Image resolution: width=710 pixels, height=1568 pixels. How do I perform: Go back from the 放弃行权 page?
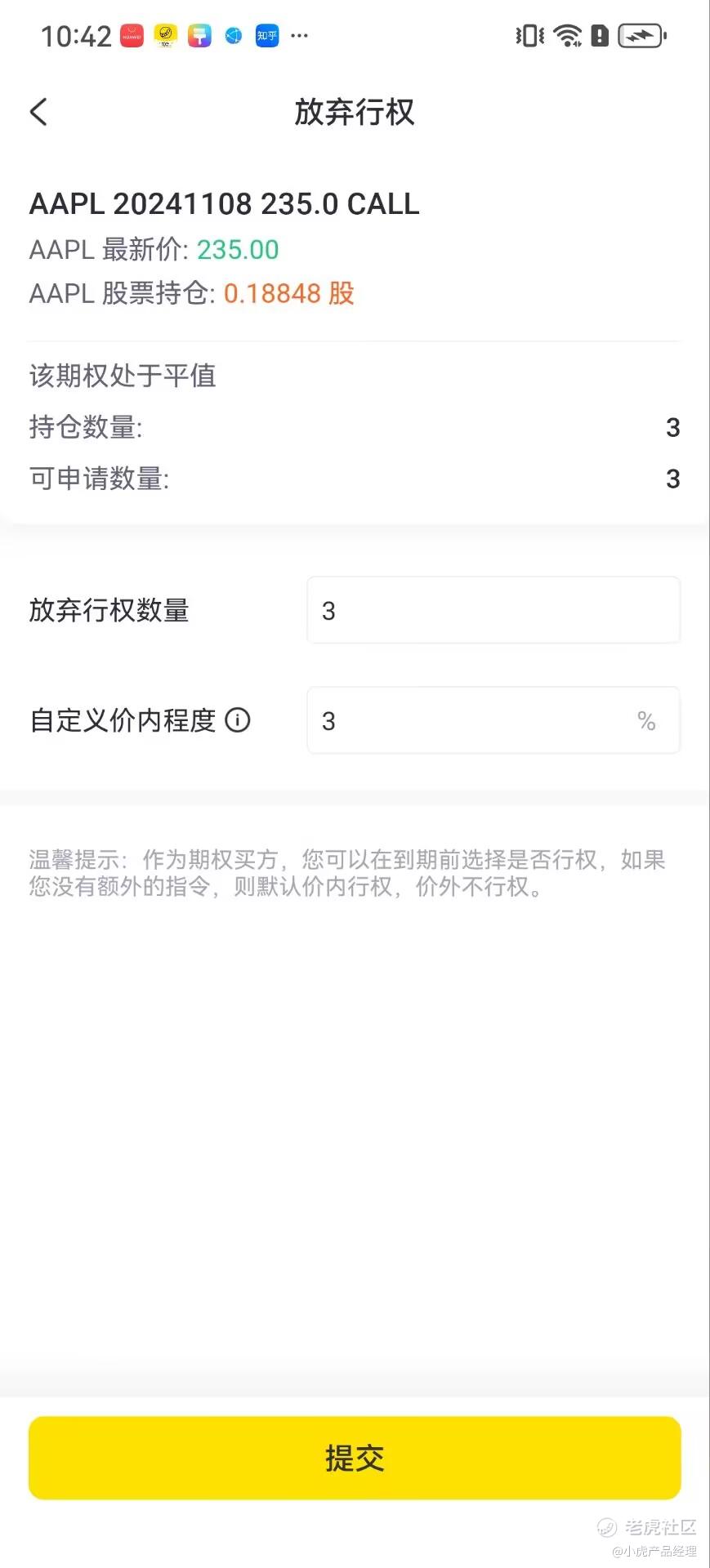(38, 112)
